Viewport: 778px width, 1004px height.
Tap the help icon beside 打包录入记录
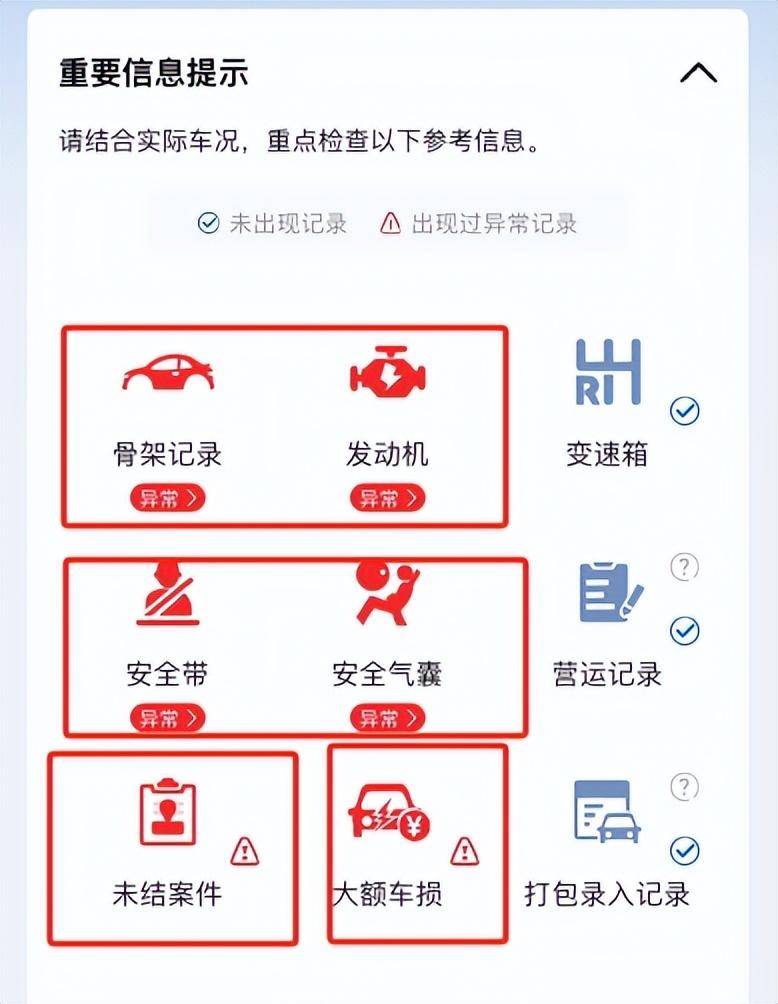[x=684, y=787]
